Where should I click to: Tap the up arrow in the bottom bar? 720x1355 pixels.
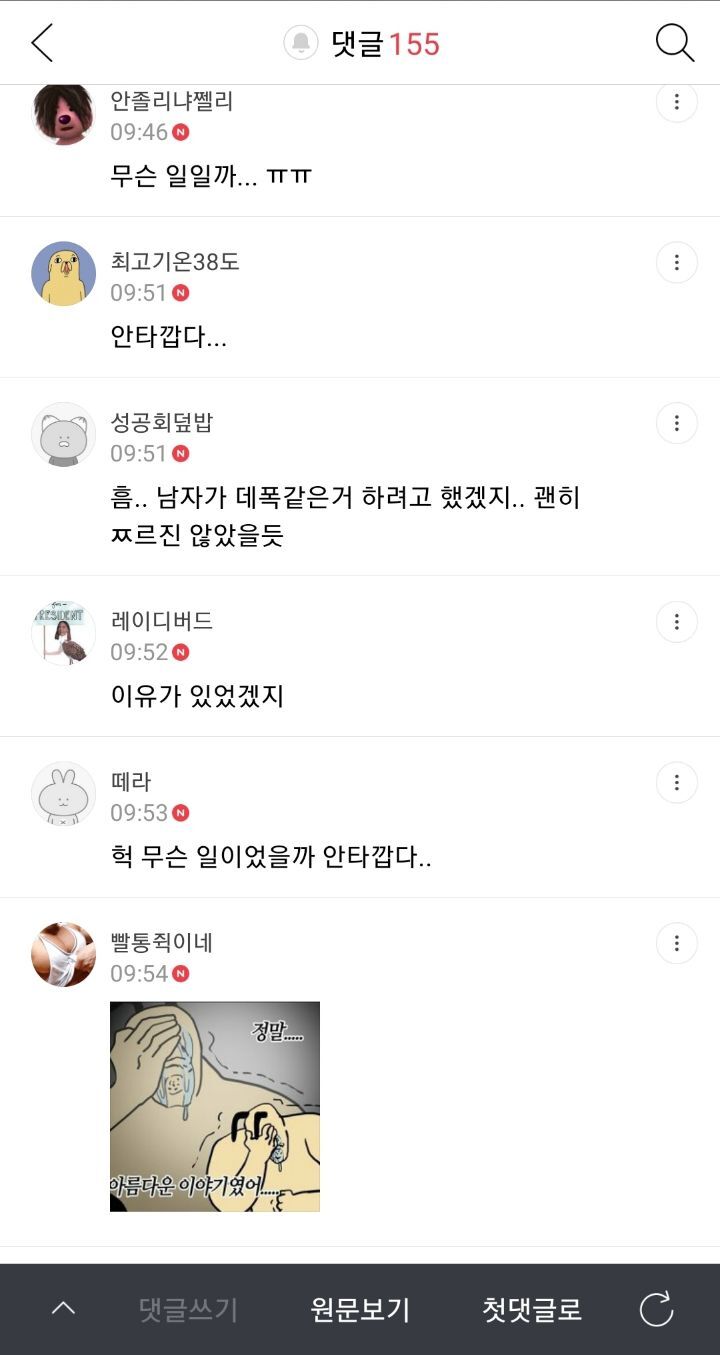[x=63, y=1309]
